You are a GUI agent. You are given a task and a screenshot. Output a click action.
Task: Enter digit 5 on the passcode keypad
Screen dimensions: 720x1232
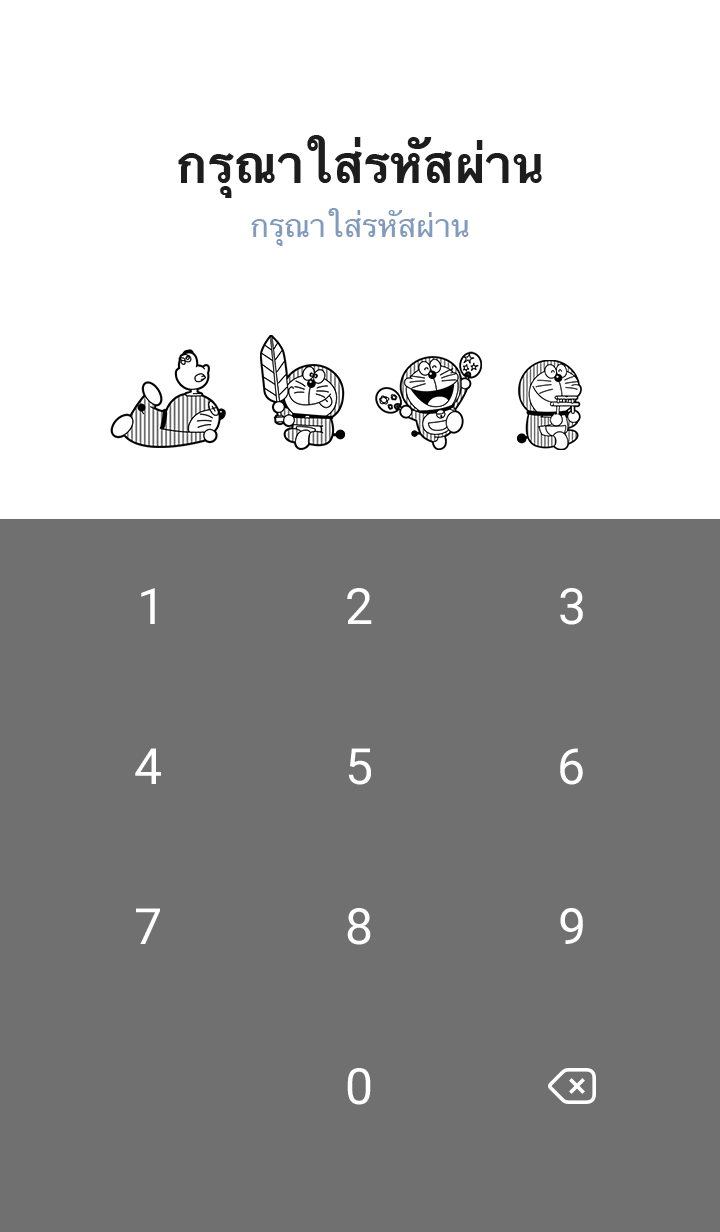pyautogui.click(x=359, y=767)
